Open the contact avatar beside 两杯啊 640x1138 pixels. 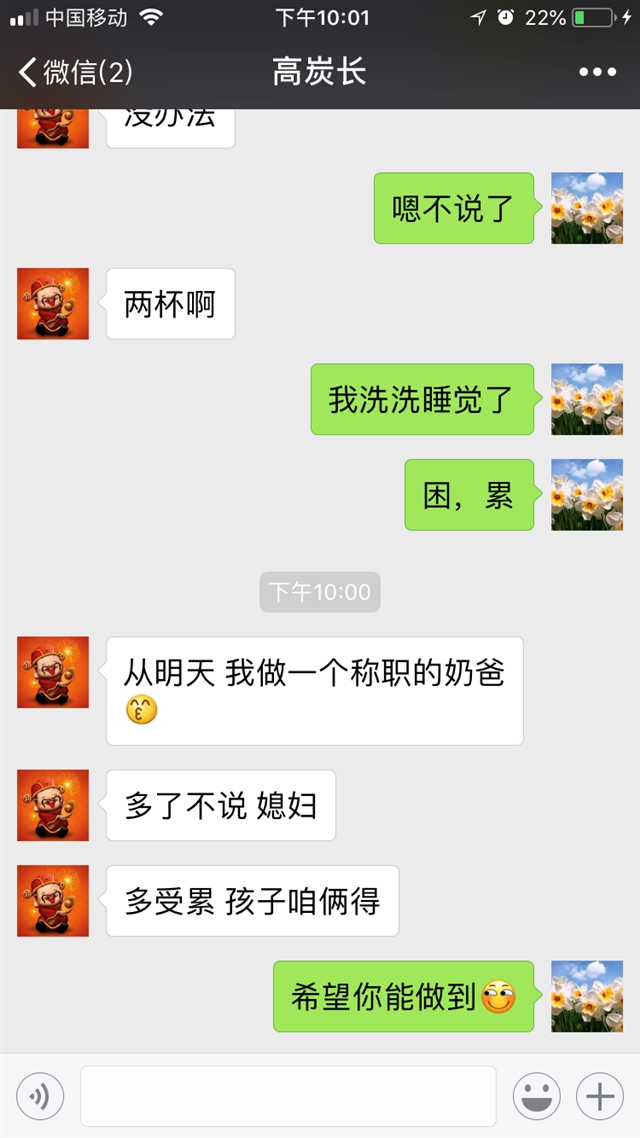tap(53, 304)
